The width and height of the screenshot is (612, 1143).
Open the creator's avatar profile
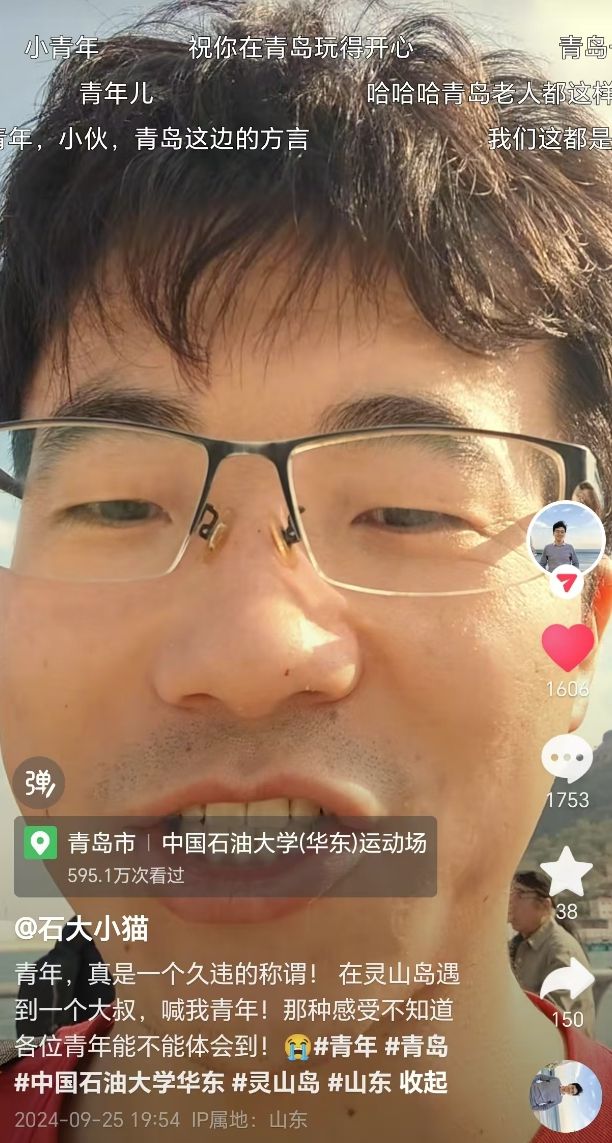pos(566,538)
